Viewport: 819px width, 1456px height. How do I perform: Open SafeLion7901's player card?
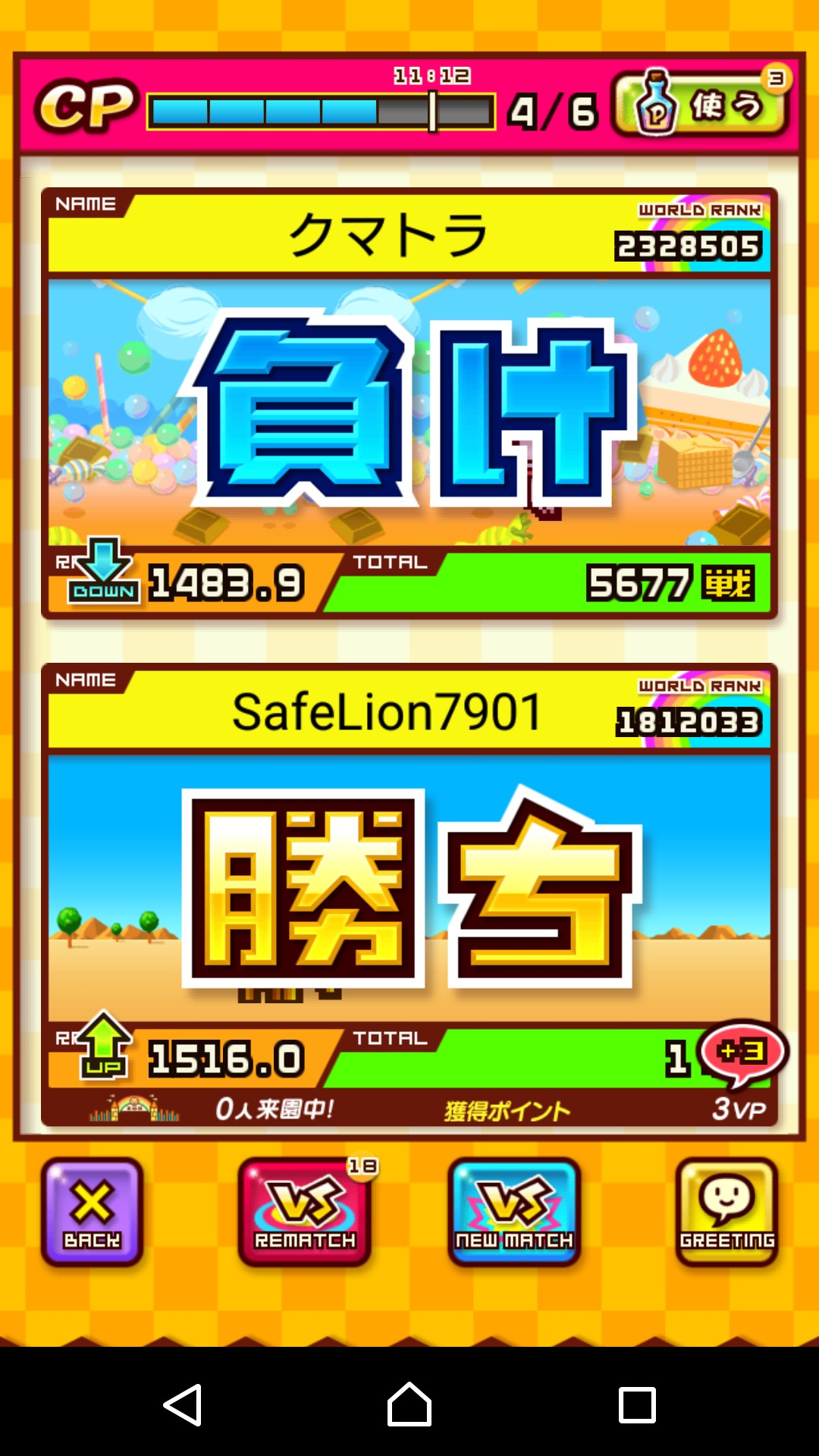point(387,711)
